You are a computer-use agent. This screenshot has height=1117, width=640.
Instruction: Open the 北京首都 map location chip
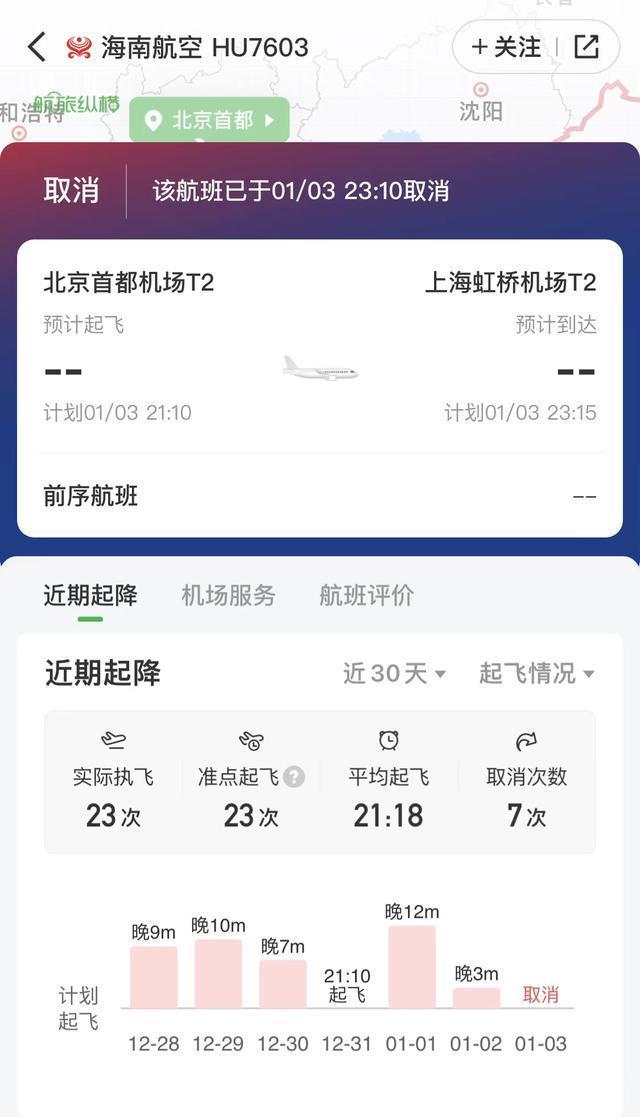(210, 120)
